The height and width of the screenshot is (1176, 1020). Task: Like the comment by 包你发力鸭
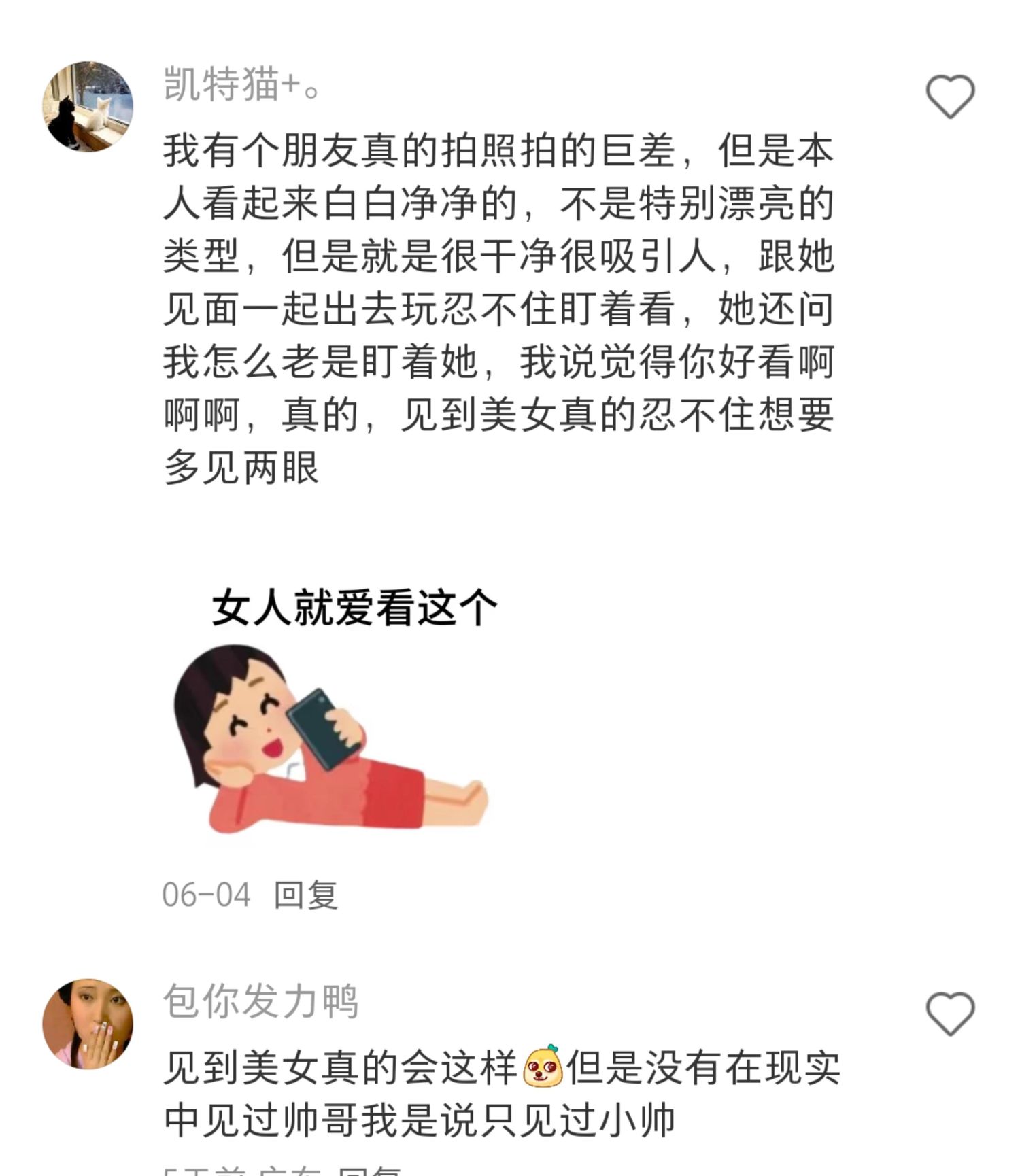pos(950,1013)
